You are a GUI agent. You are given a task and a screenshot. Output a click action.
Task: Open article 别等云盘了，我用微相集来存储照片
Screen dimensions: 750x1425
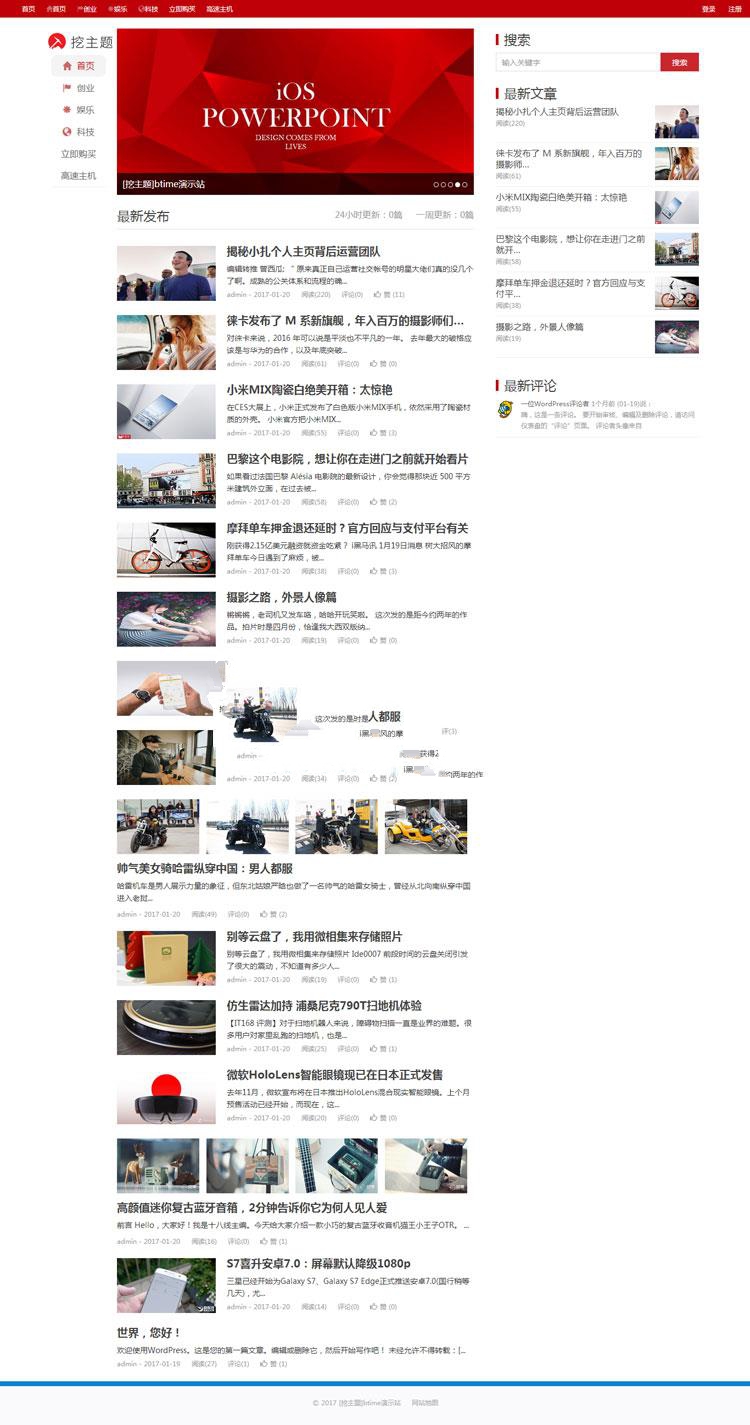click(x=314, y=937)
